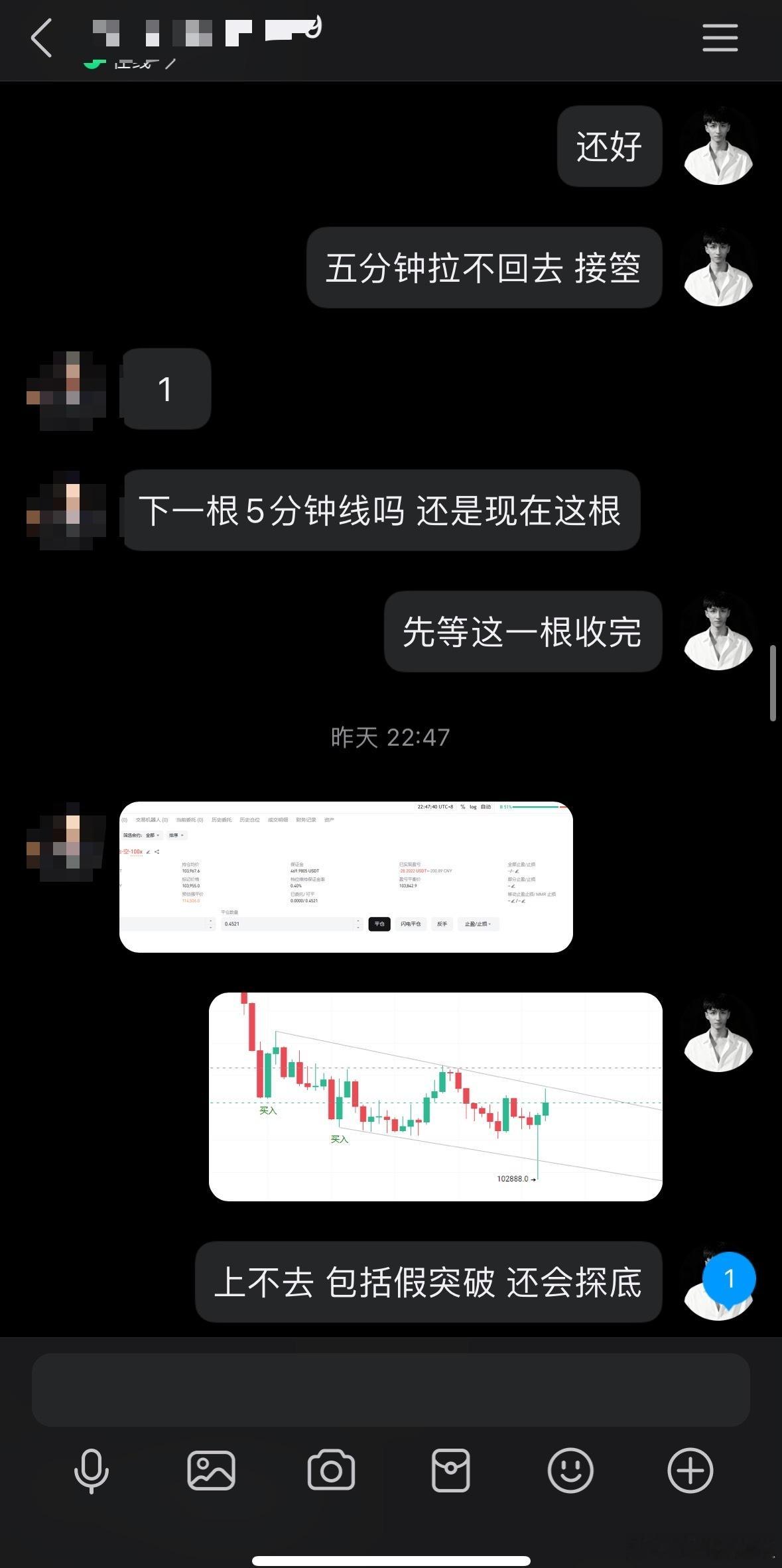Tap the back arrow to leave the chat
The height and width of the screenshot is (1568, 782).
[41, 38]
